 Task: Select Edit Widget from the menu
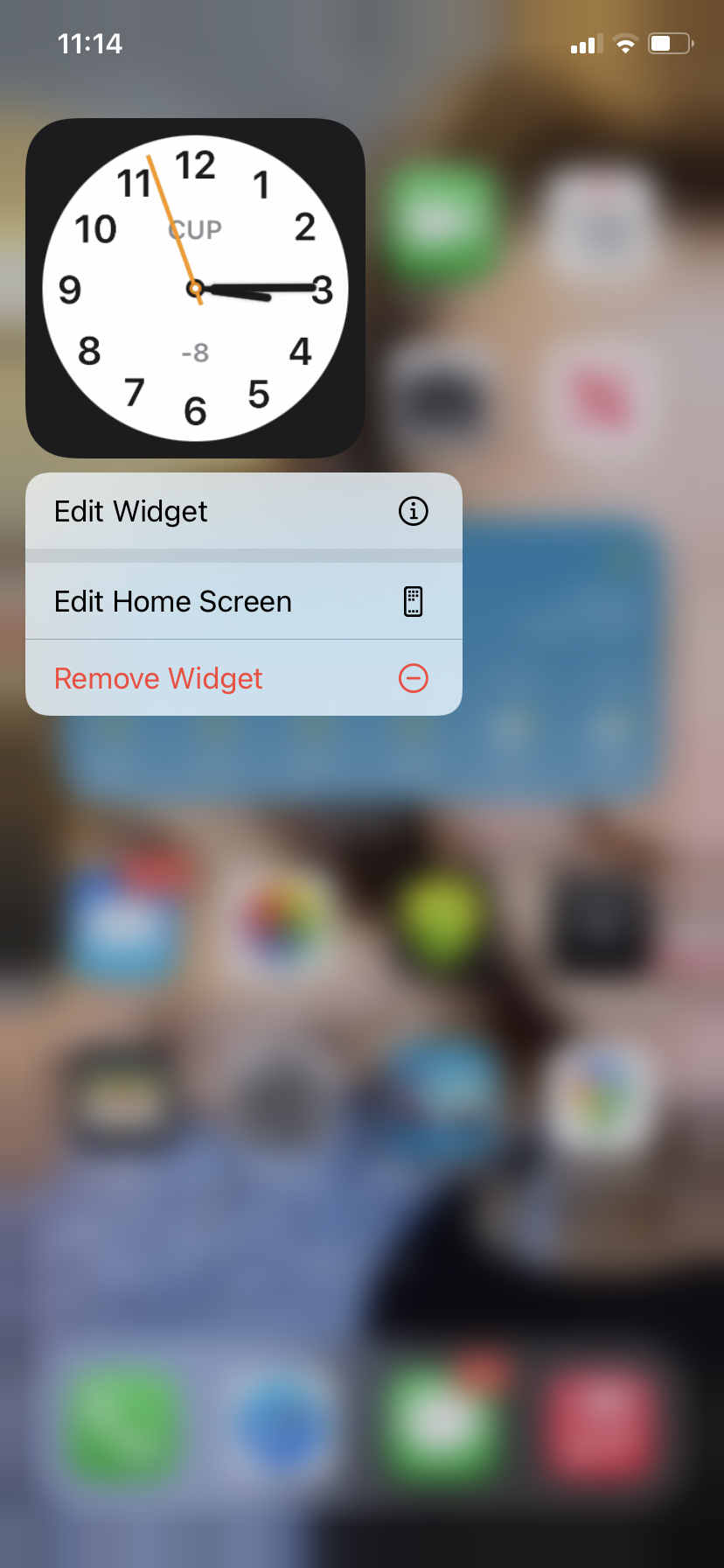click(x=243, y=511)
